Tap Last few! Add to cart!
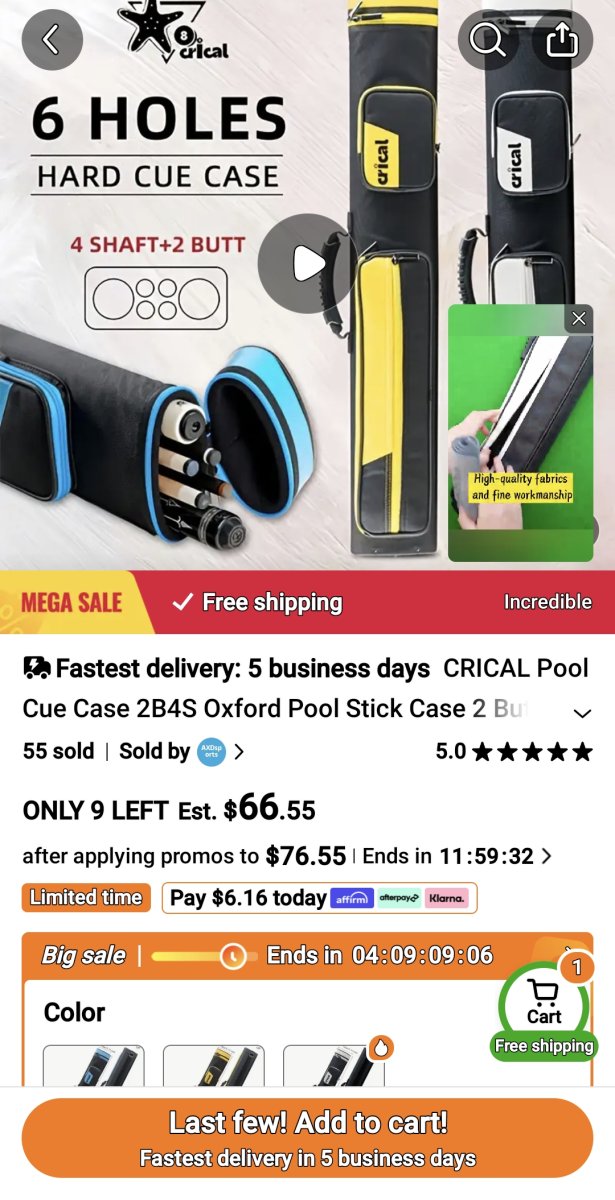Viewport: 615px width, 1200px height. coord(307,1137)
